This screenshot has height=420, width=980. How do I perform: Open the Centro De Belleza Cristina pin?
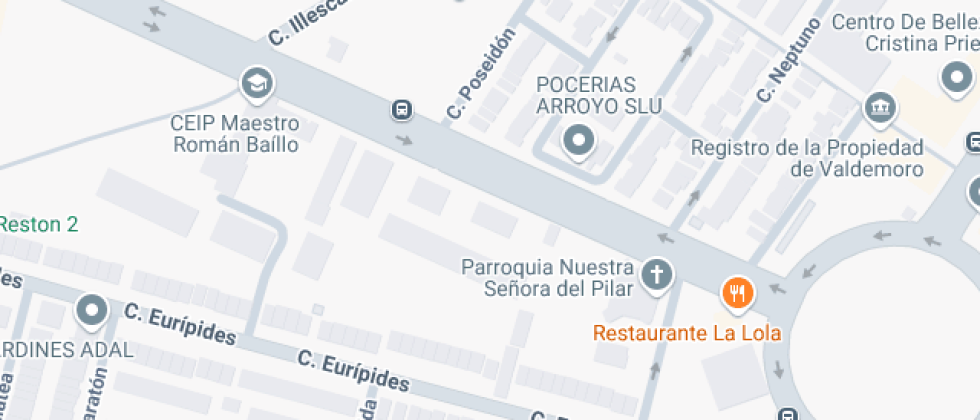pos(957,79)
